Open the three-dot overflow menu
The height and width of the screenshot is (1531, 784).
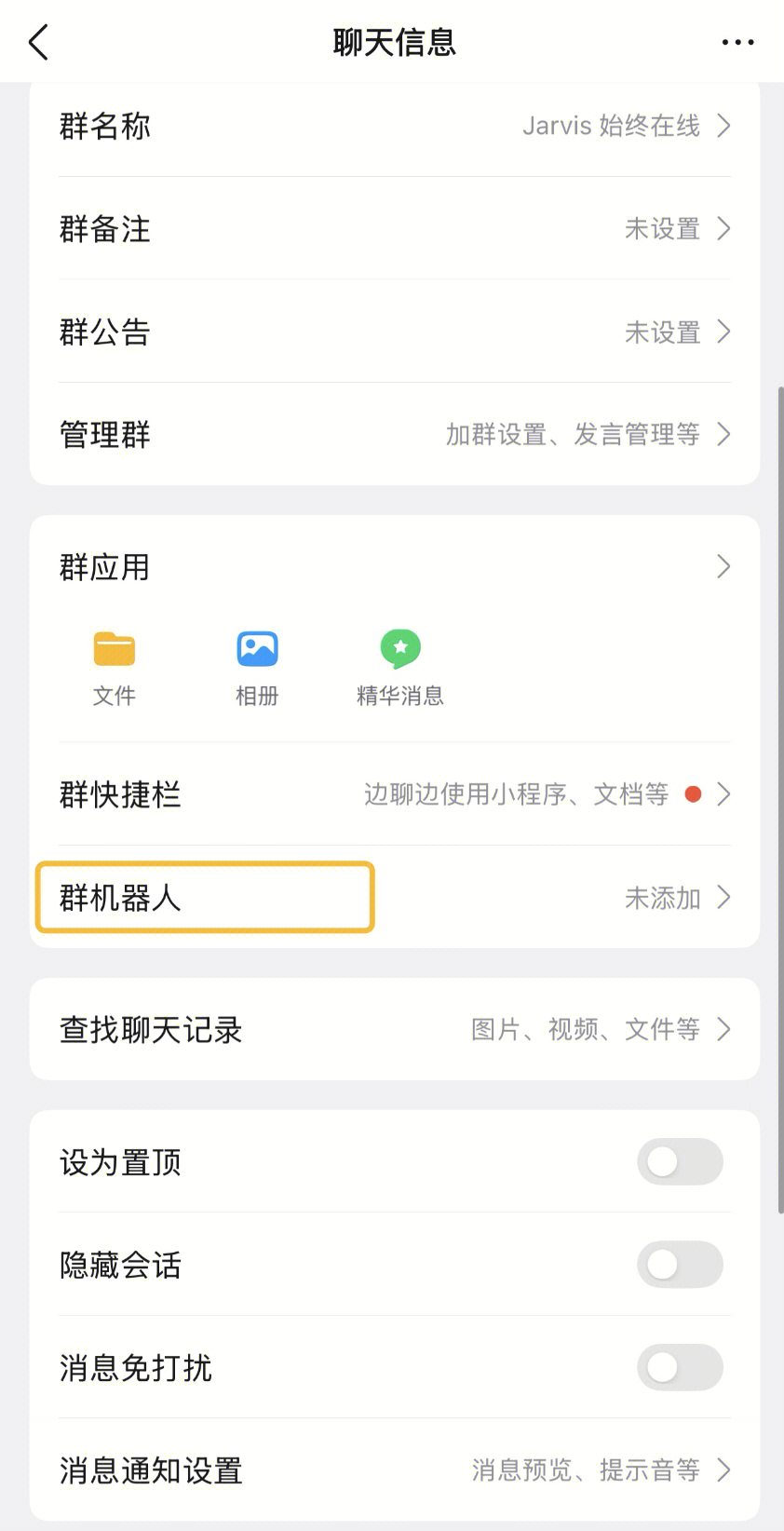[x=737, y=43]
